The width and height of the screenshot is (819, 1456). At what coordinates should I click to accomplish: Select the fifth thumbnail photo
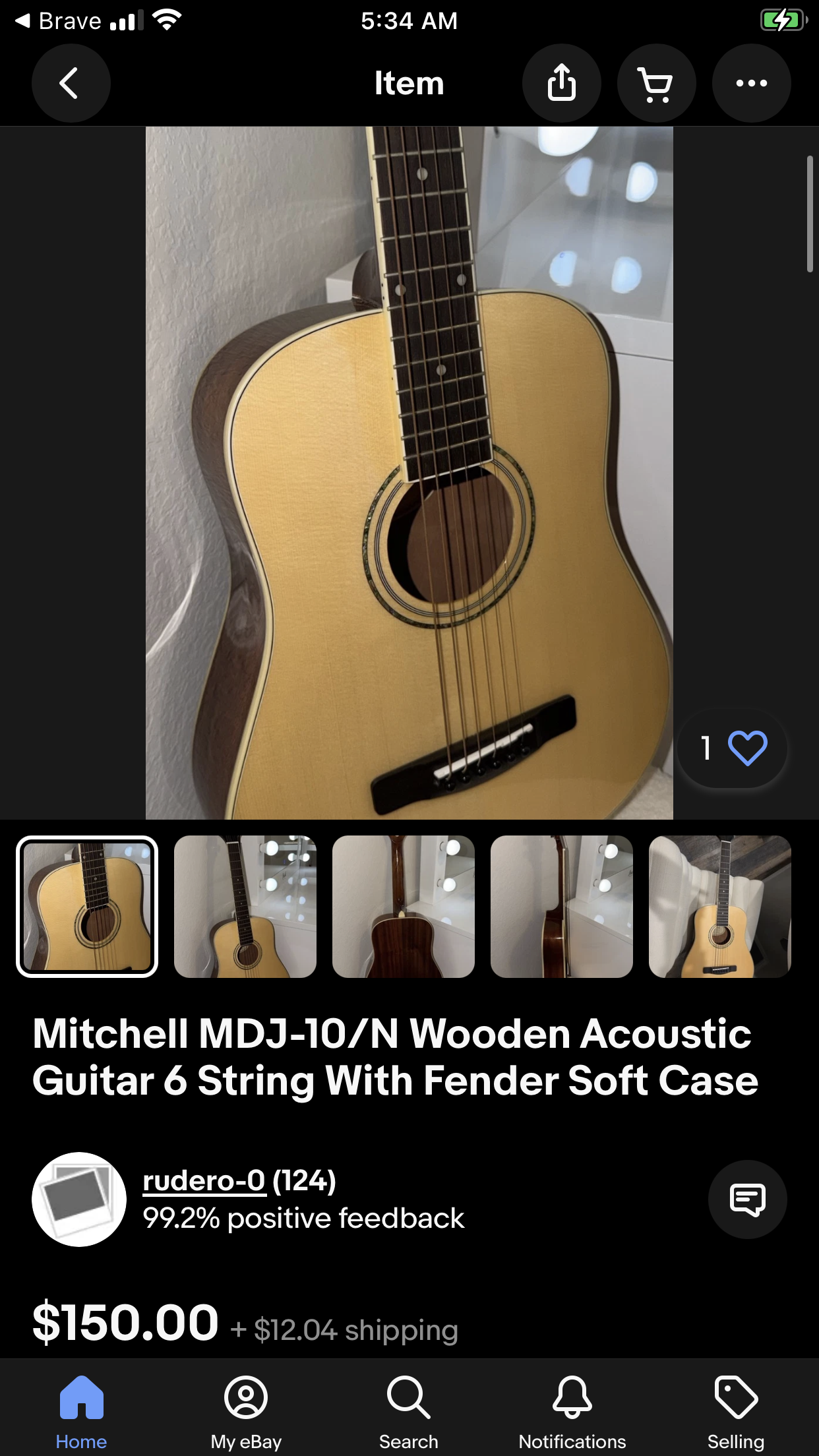(x=719, y=906)
